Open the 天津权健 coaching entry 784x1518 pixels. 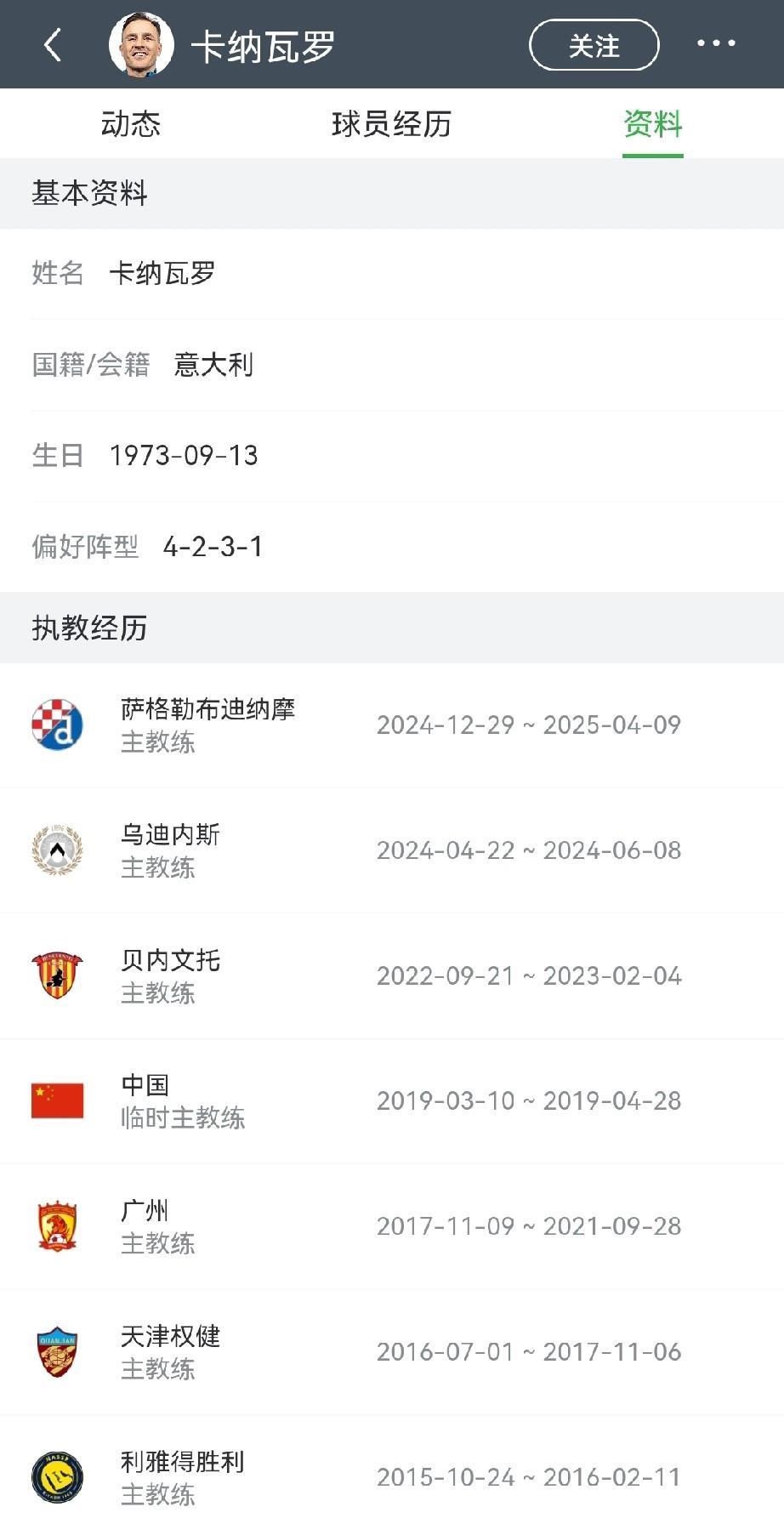(x=391, y=1351)
